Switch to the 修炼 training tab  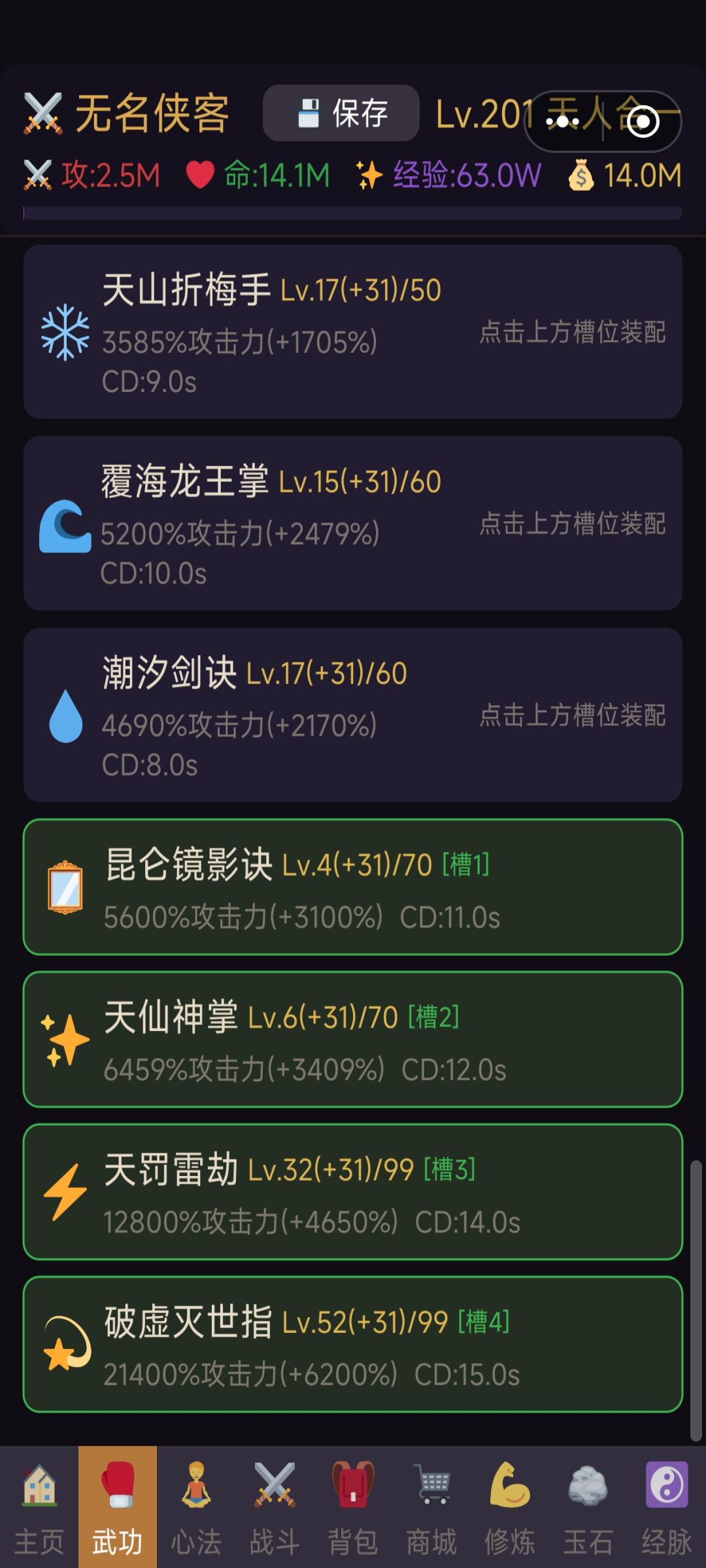(510, 1507)
